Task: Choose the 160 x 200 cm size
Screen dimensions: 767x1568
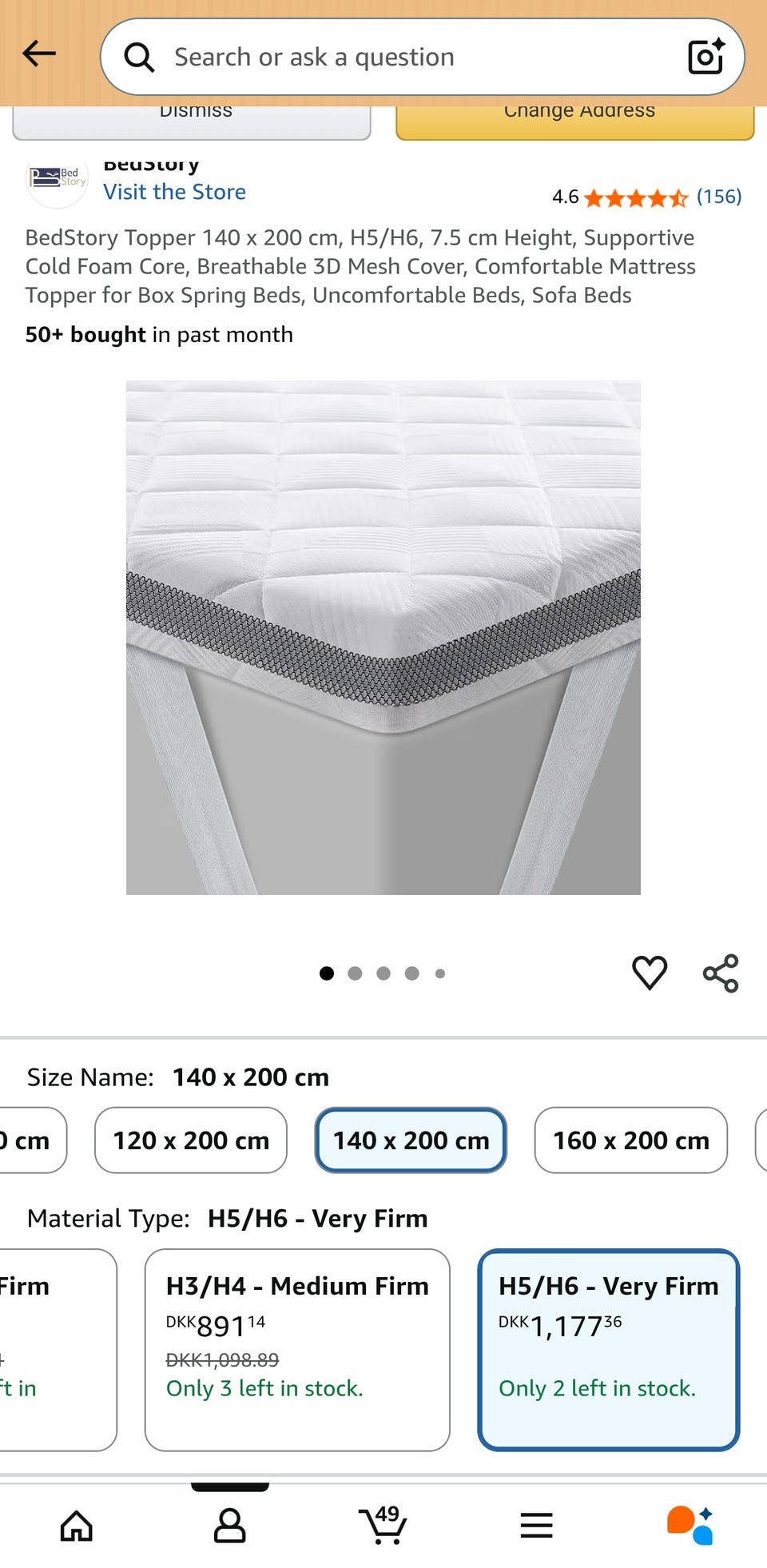Action: pos(631,1140)
